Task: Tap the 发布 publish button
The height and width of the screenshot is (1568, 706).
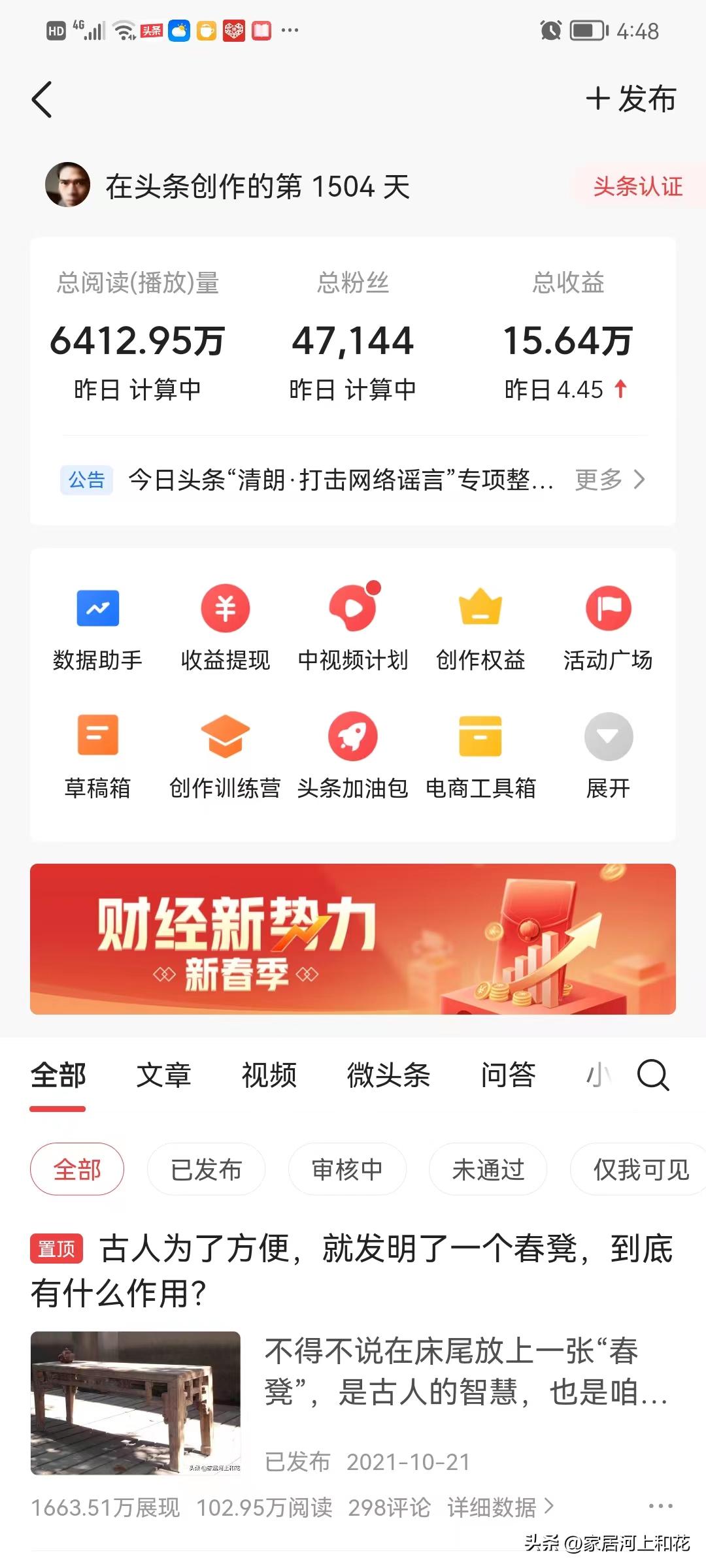Action: coord(631,99)
